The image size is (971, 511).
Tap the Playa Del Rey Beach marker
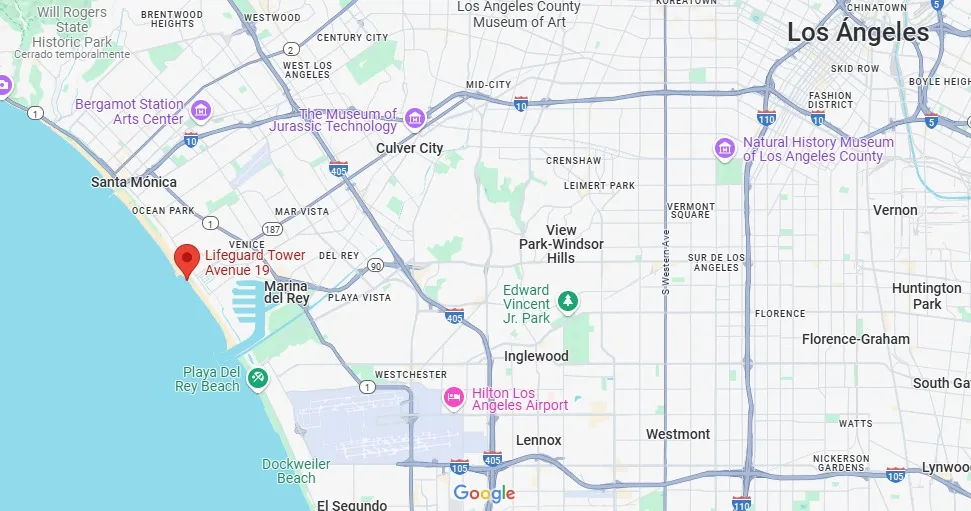[258, 378]
